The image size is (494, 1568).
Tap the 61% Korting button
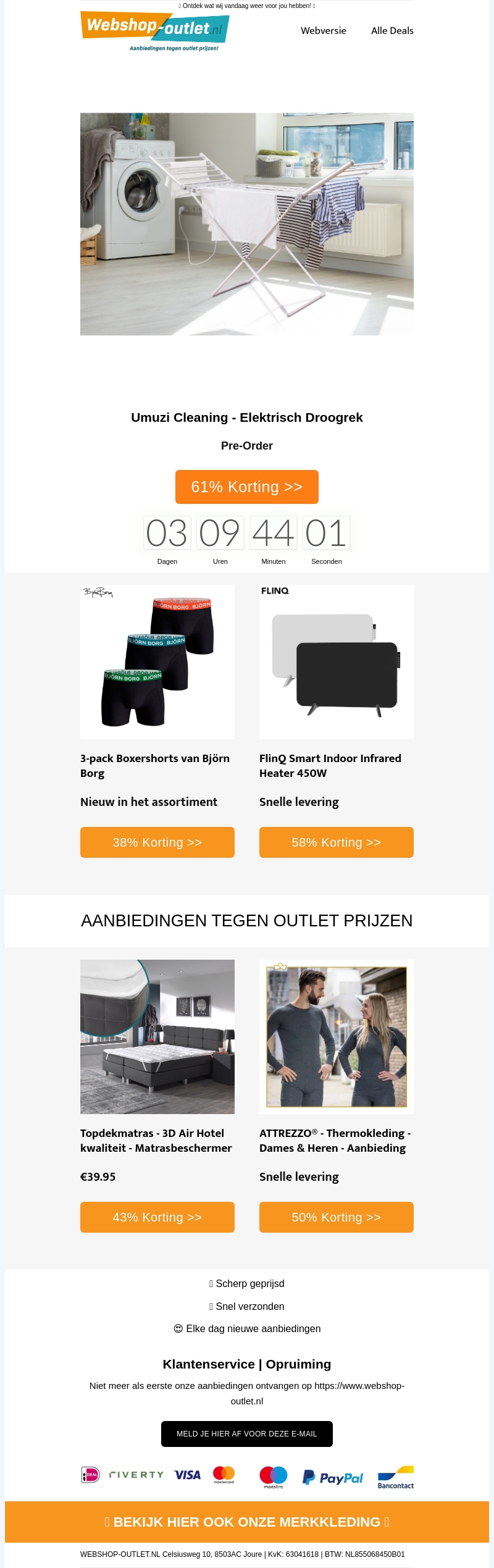247,487
